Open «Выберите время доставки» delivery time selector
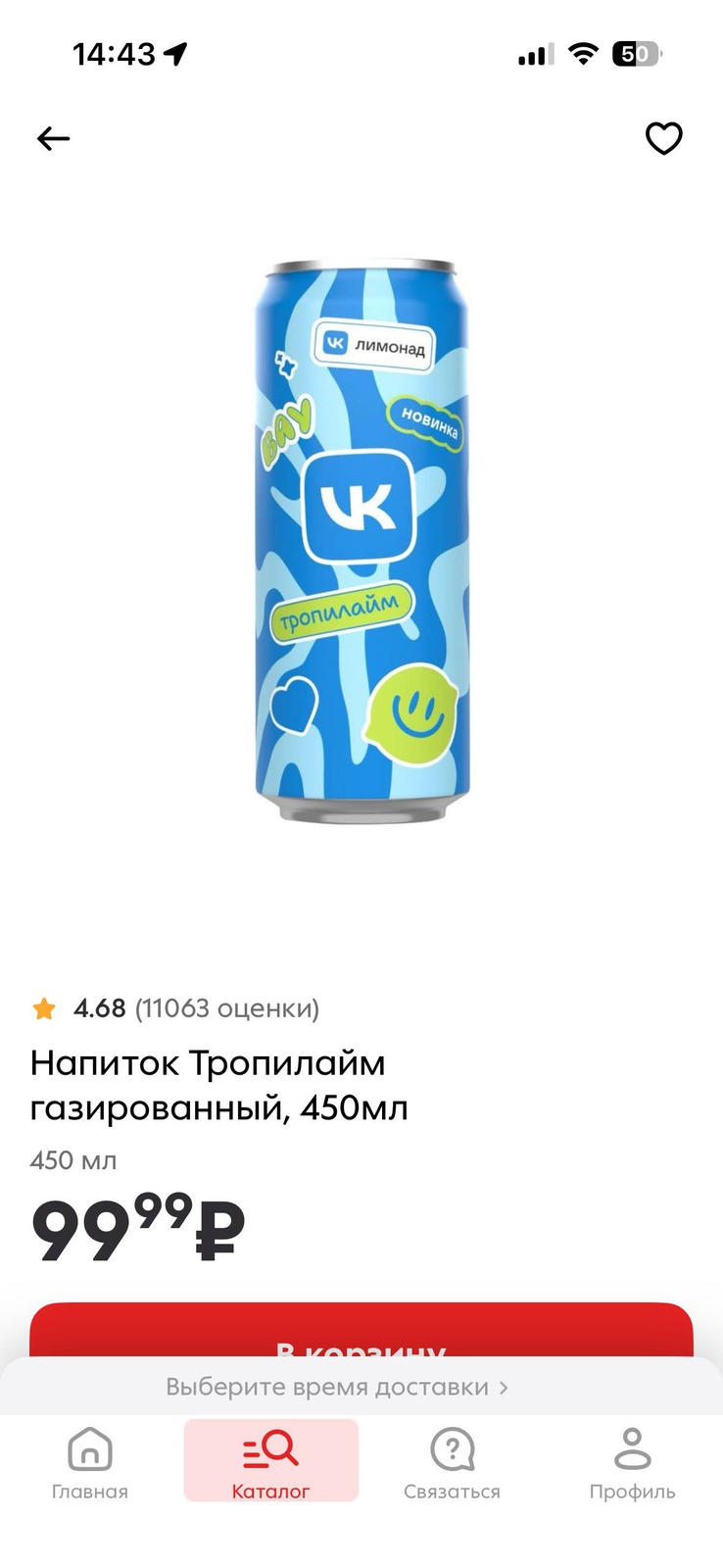Screen dimensions: 723x1568 click(337, 1387)
